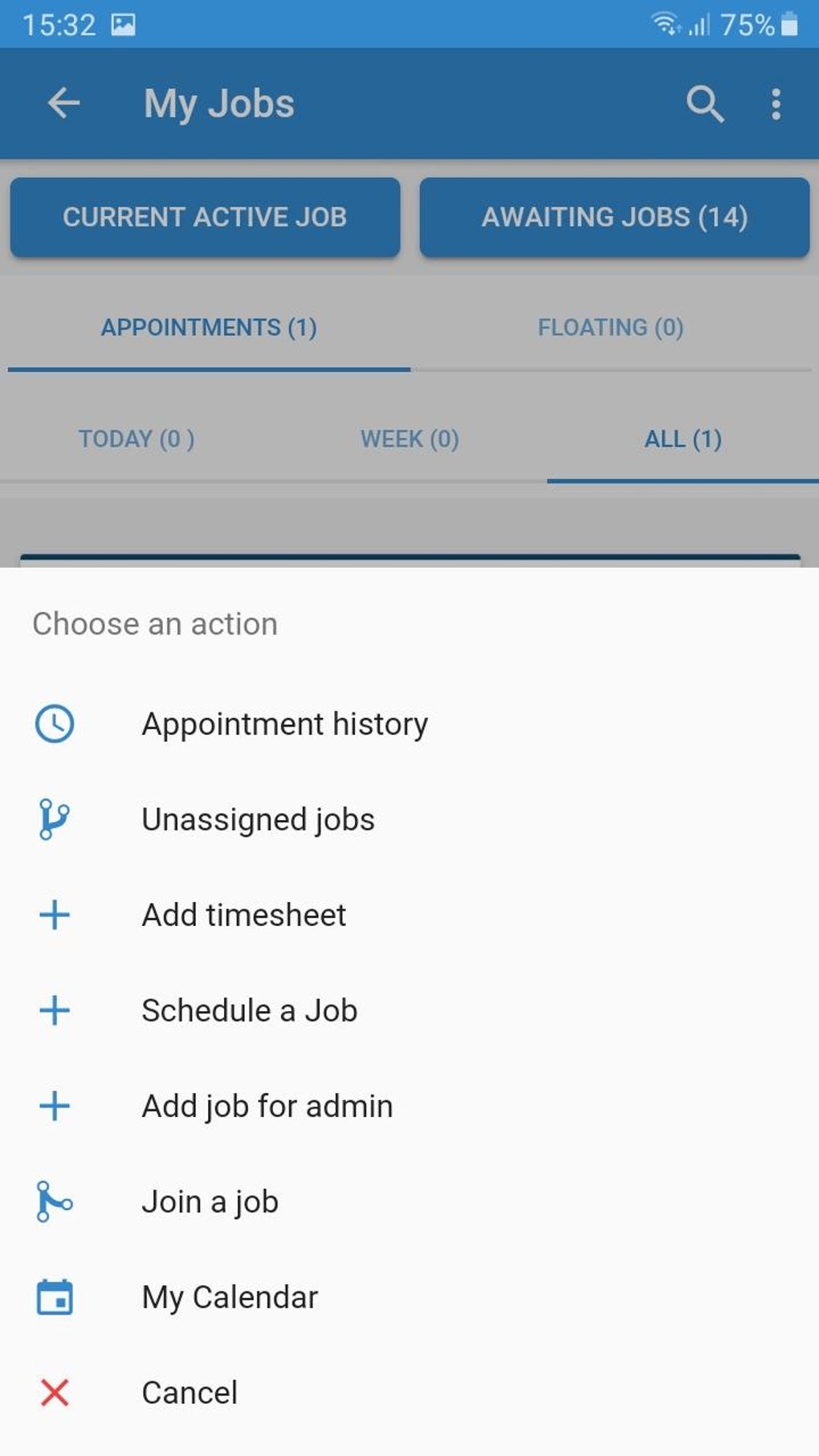Choose the Add job for admin action

pos(267,1106)
